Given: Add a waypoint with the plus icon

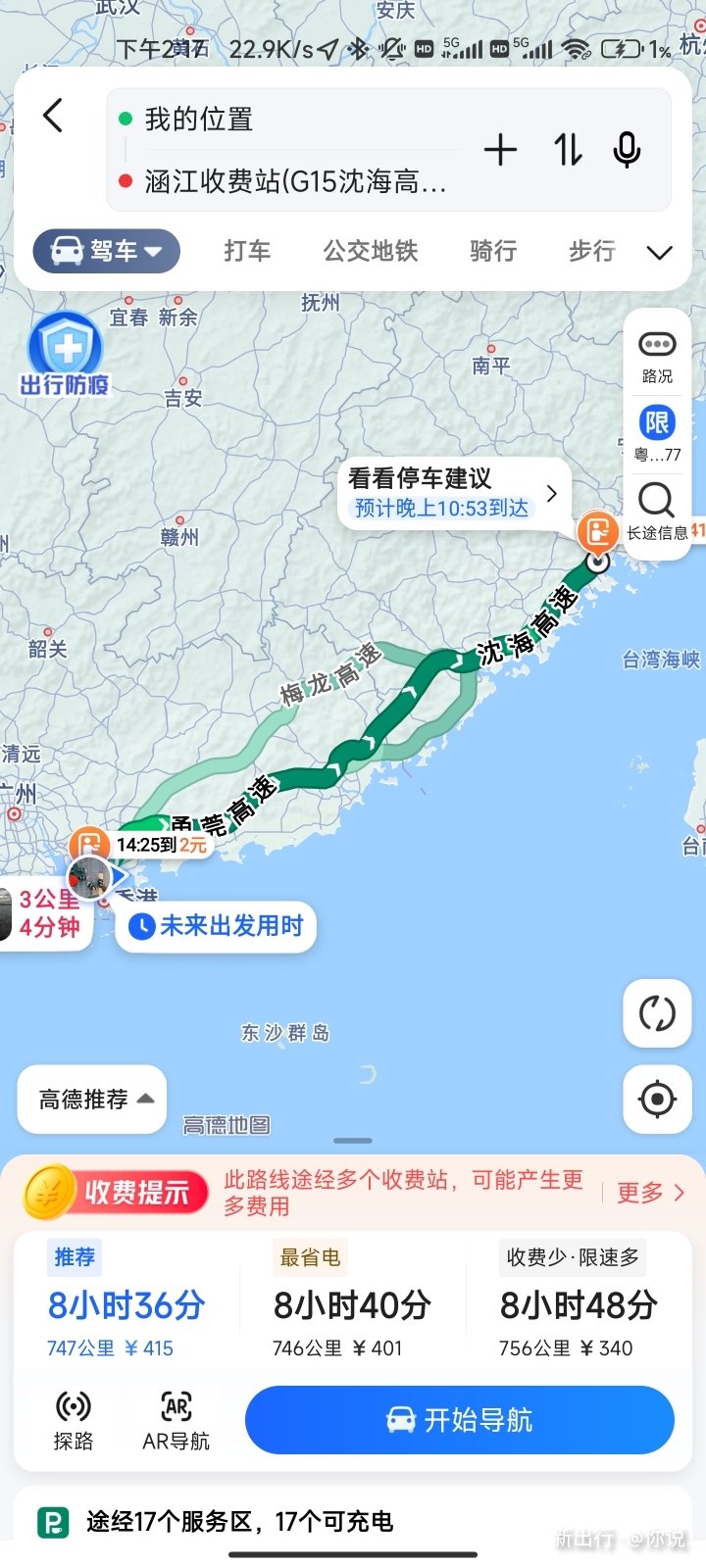Looking at the screenshot, I should [500, 150].
